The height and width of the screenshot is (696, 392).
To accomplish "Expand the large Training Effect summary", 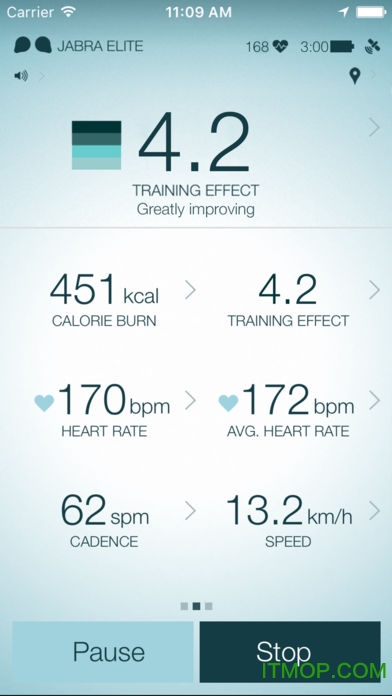I will (x=196, y=164).
